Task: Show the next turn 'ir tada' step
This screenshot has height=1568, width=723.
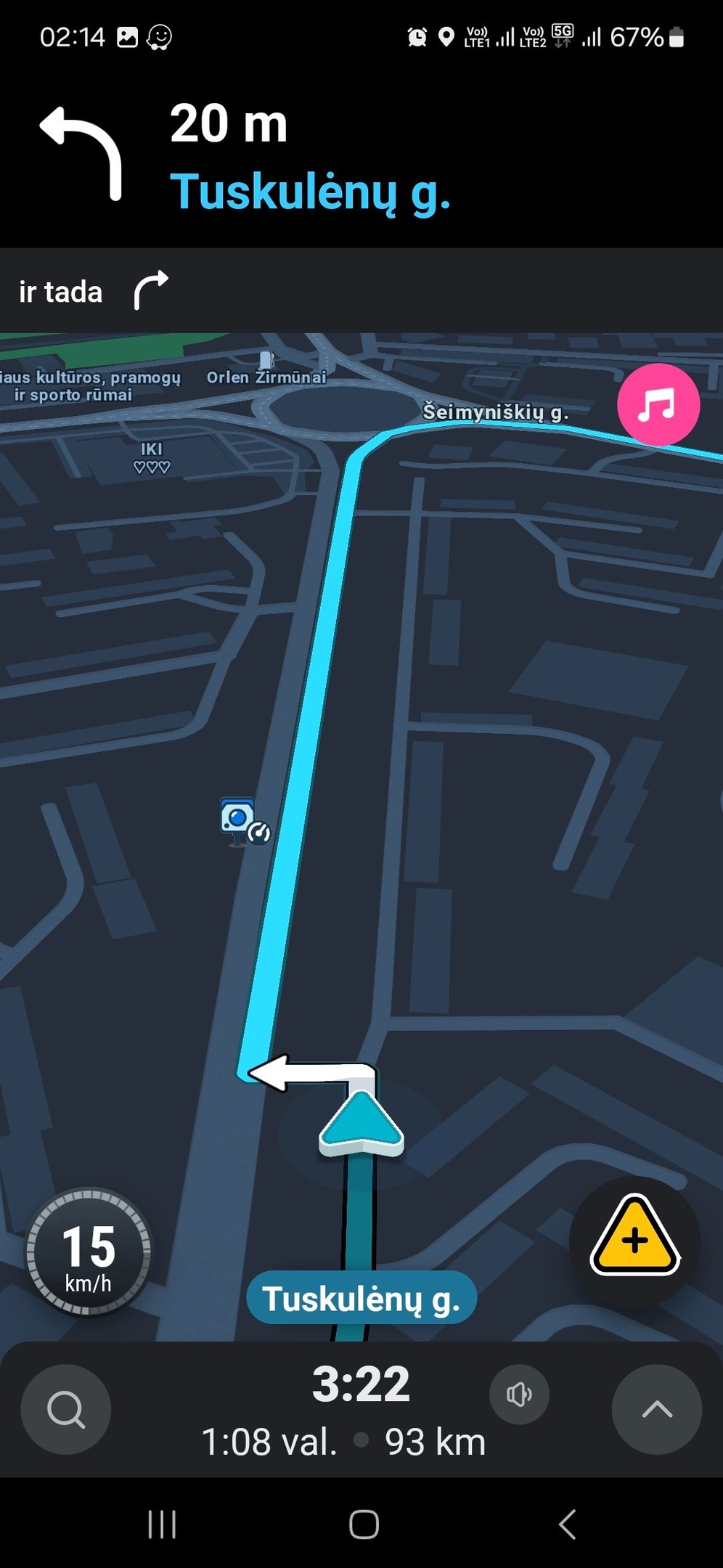Action: coord(94,292)
